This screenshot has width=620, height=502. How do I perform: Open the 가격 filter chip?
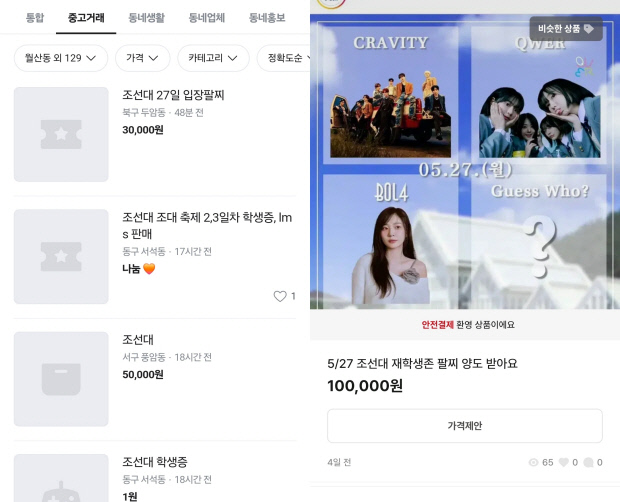click(x=142, y=58)
